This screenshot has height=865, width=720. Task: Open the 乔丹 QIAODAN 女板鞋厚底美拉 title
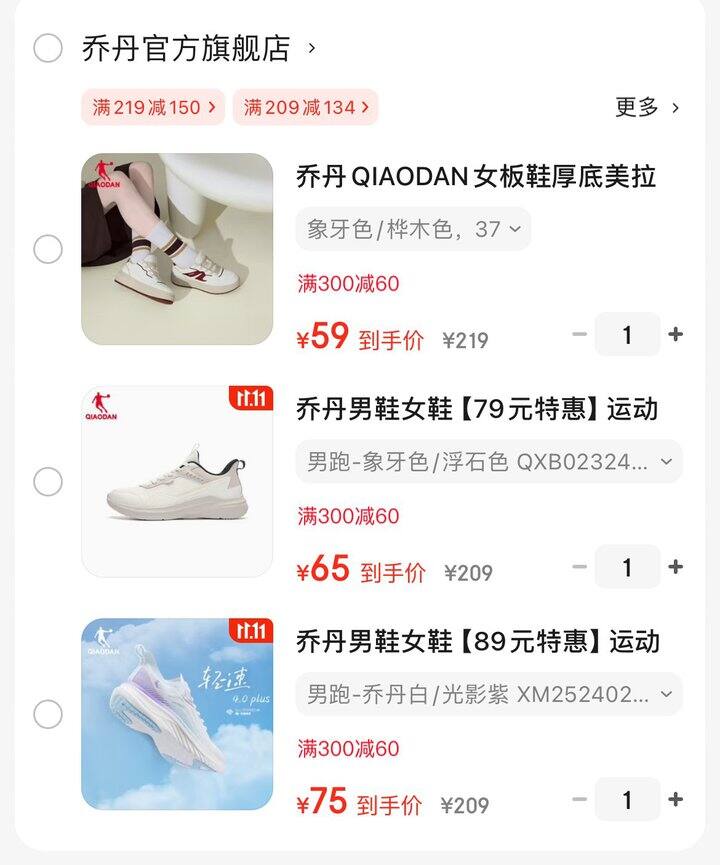tap(476, 177)
